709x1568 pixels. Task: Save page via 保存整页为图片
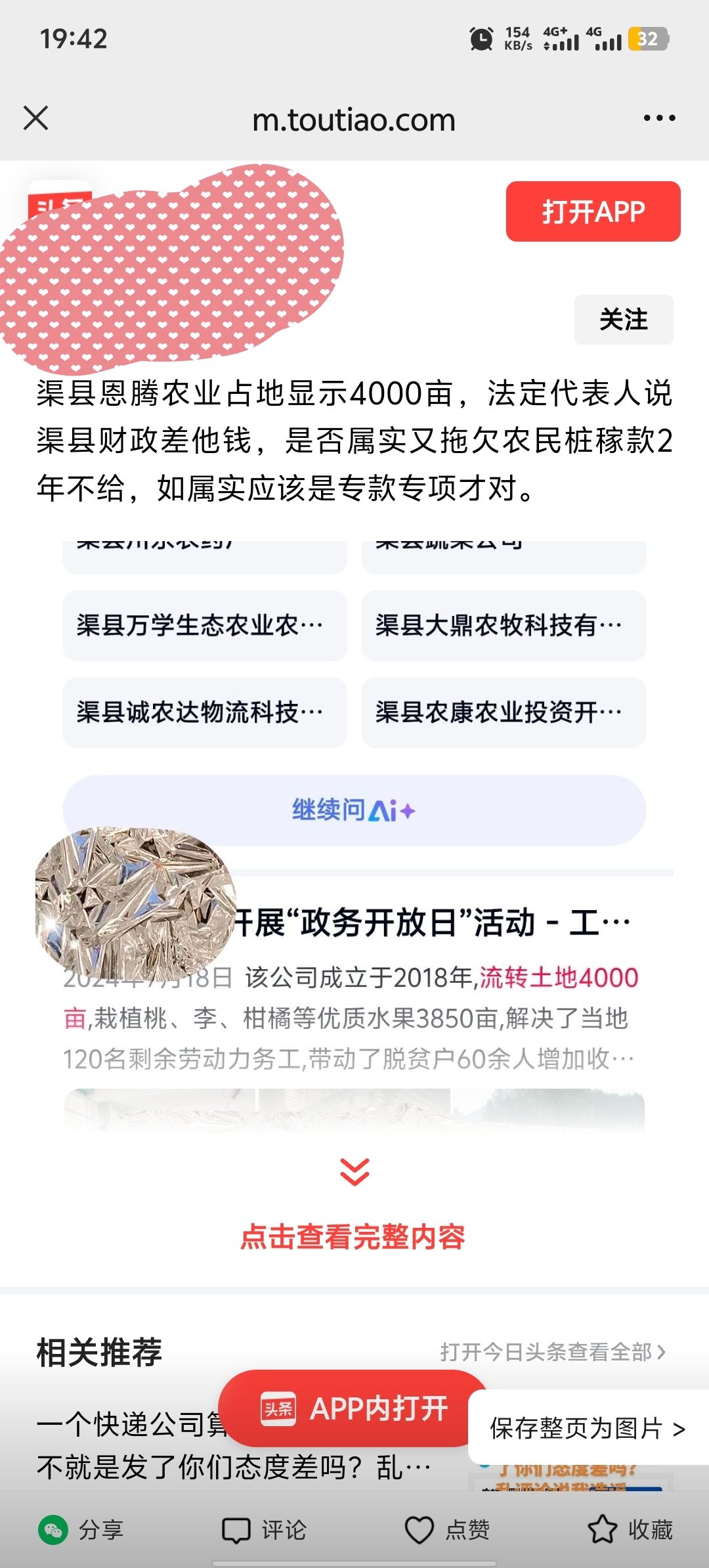(587, 1427)
